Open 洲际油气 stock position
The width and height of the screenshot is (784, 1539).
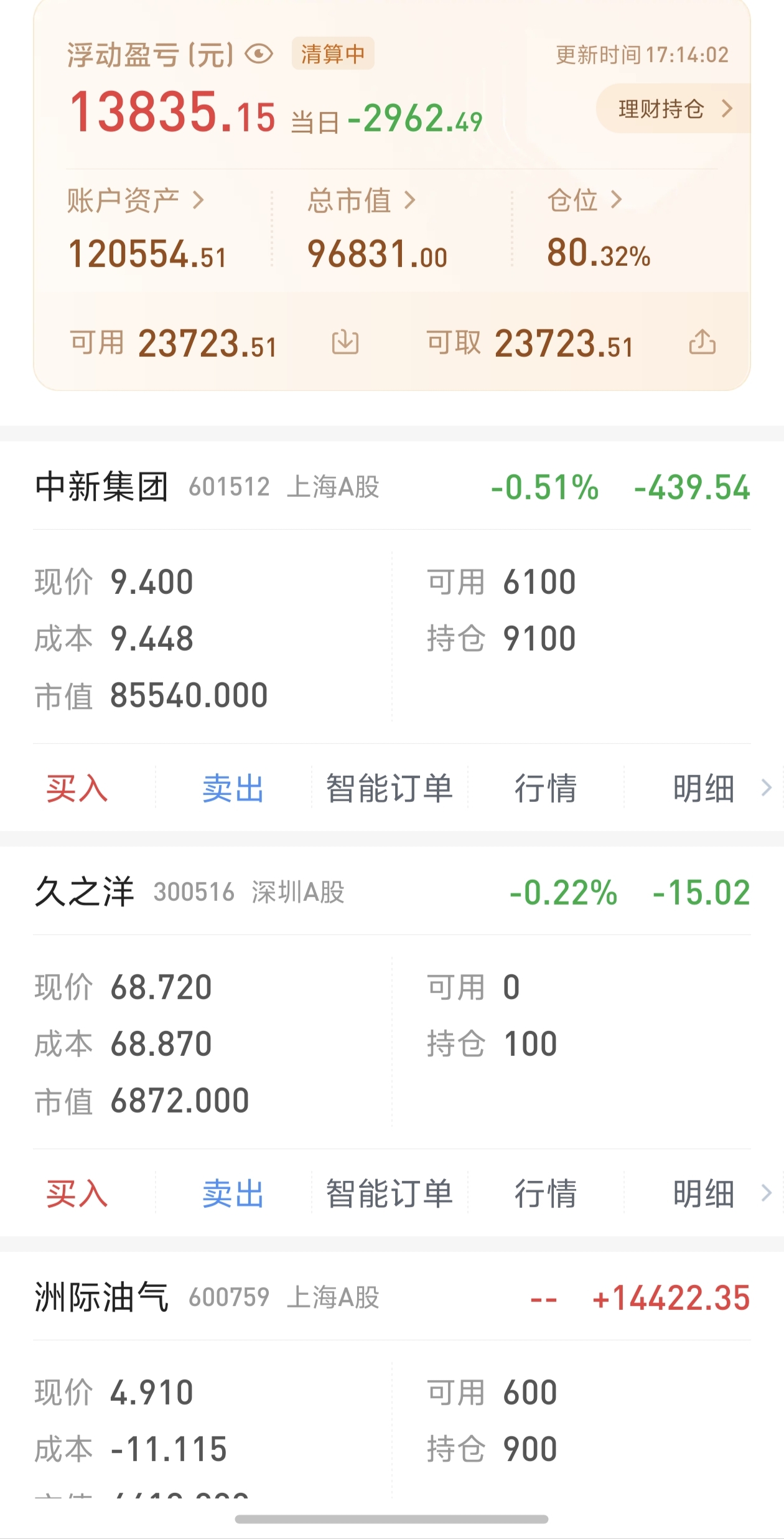102,1297
